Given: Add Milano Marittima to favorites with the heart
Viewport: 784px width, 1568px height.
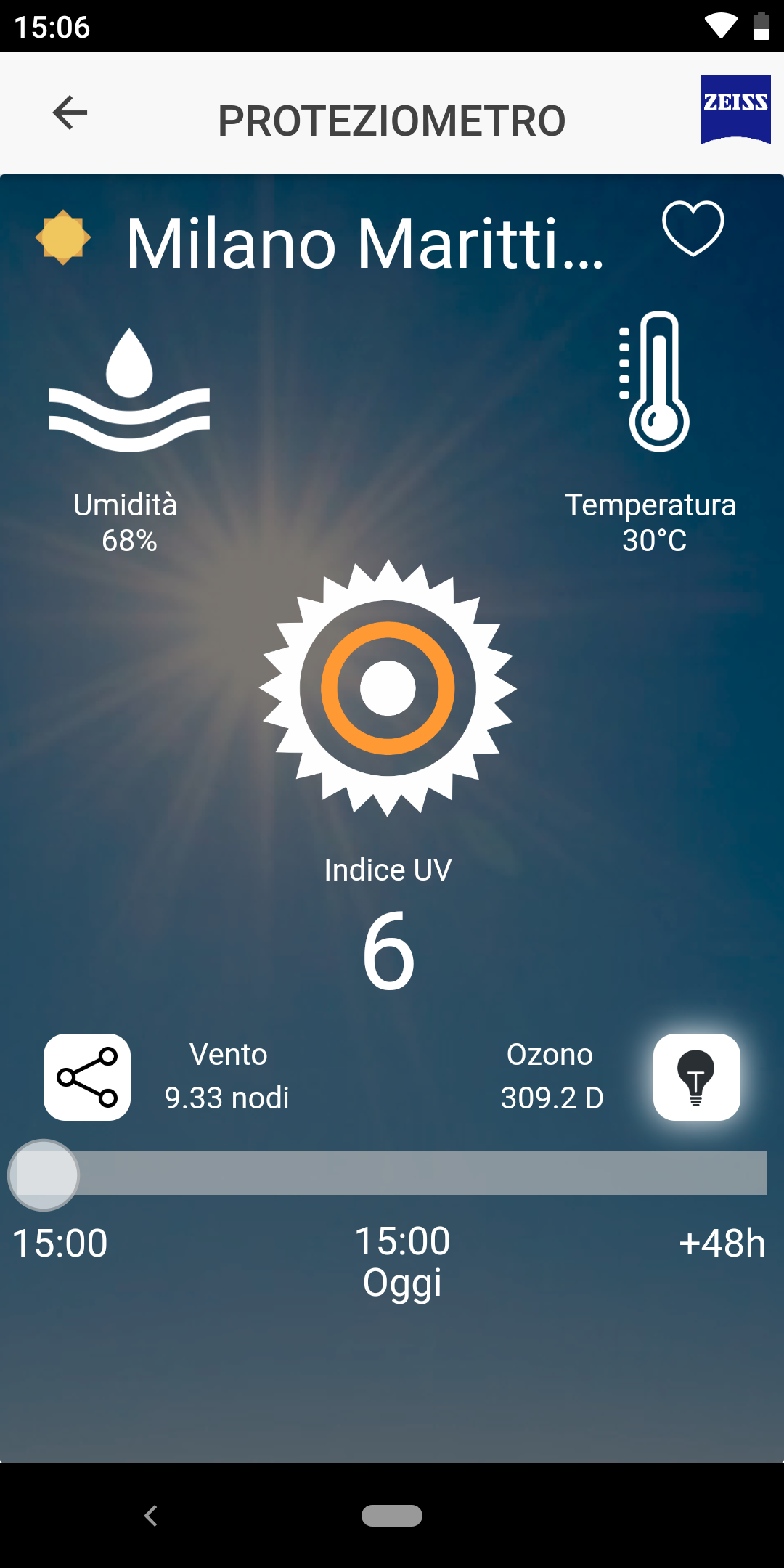Looking at the screenshot, I should tap(693, 228).
